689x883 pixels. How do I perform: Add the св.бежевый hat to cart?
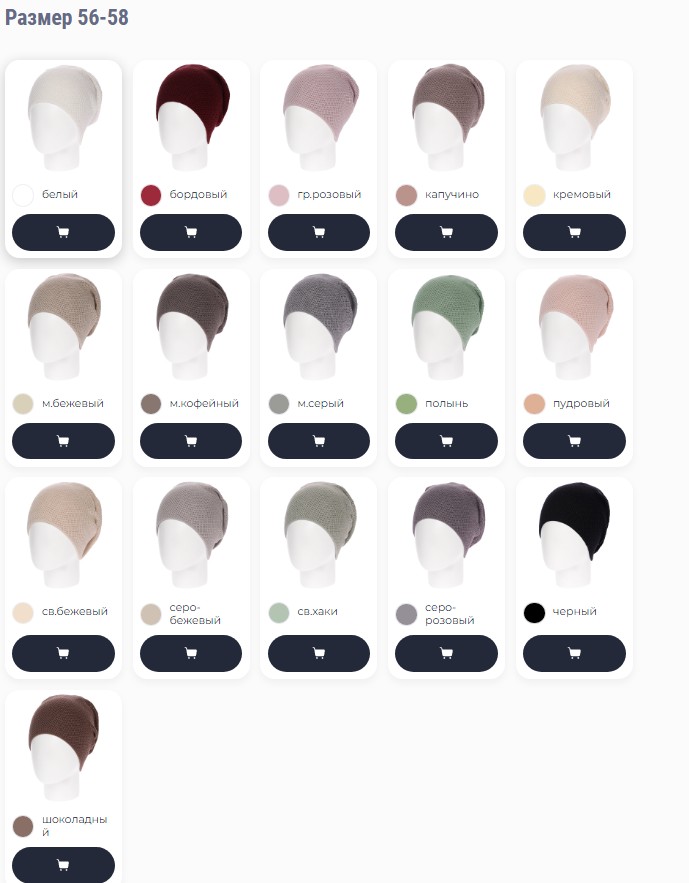pos(63,653)
